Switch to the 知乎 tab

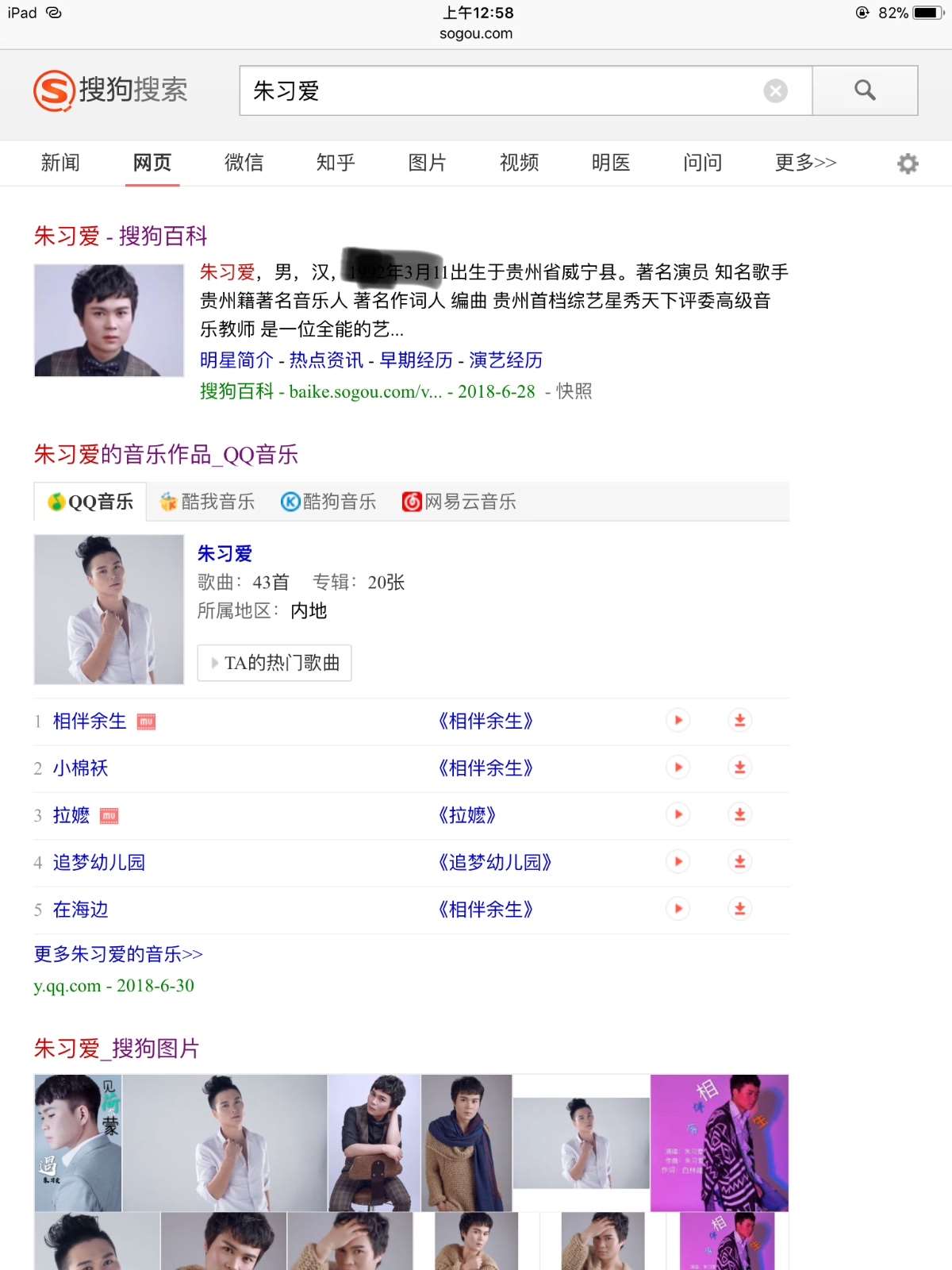point(336,163)
